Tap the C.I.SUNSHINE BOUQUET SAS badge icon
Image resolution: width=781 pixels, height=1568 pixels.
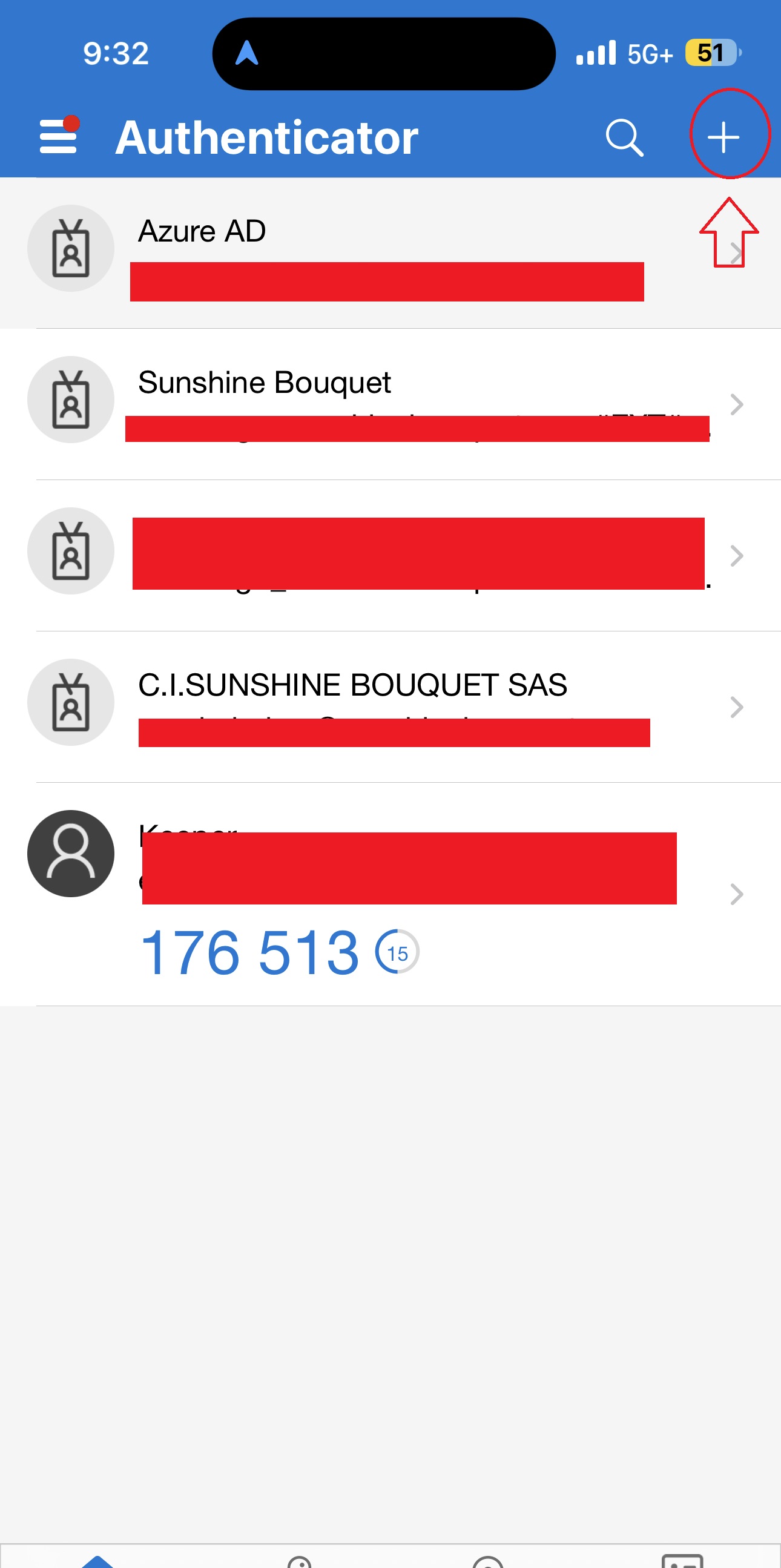[x=71, y=702]
